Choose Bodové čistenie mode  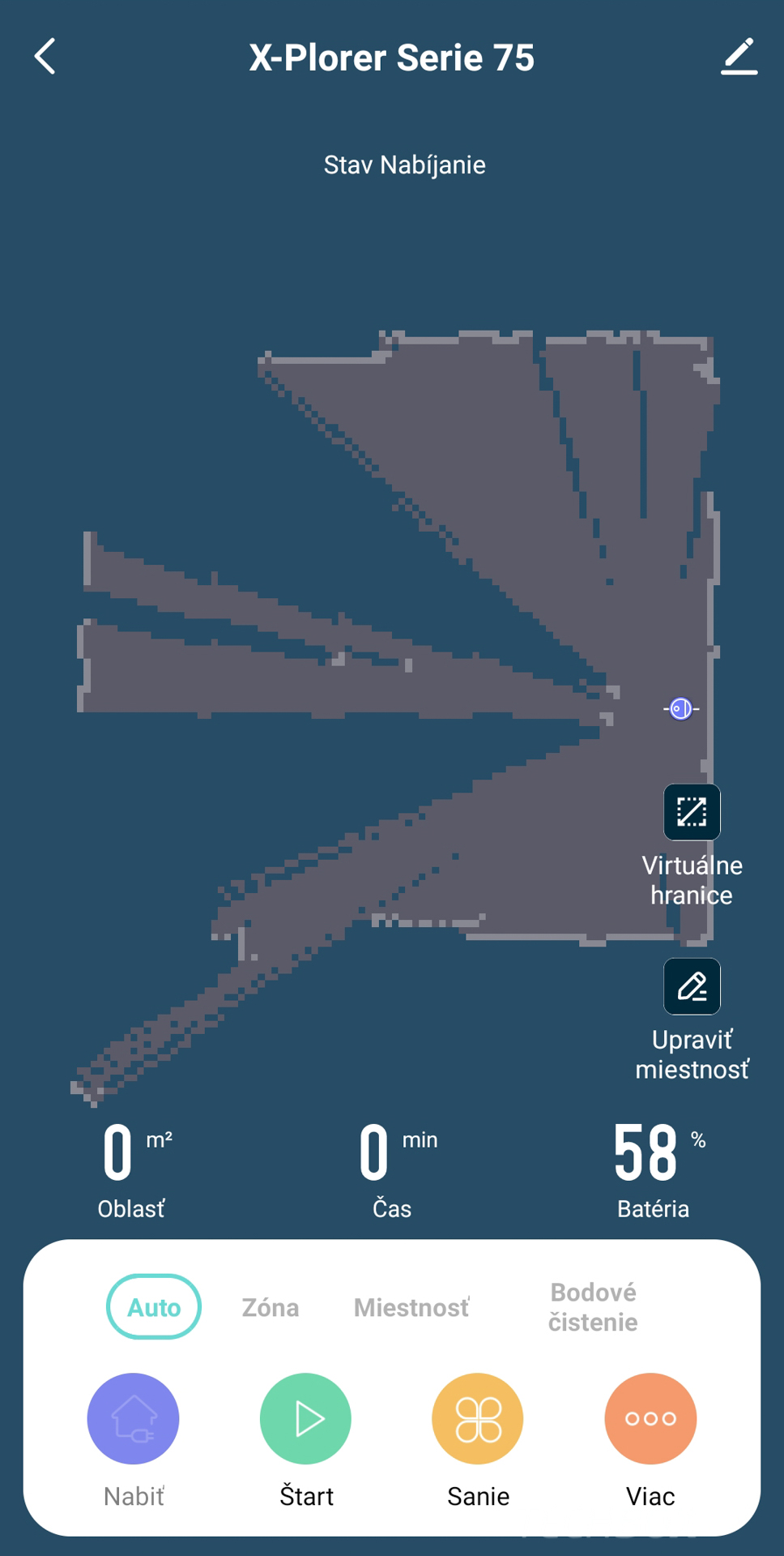click(593, 1307)
